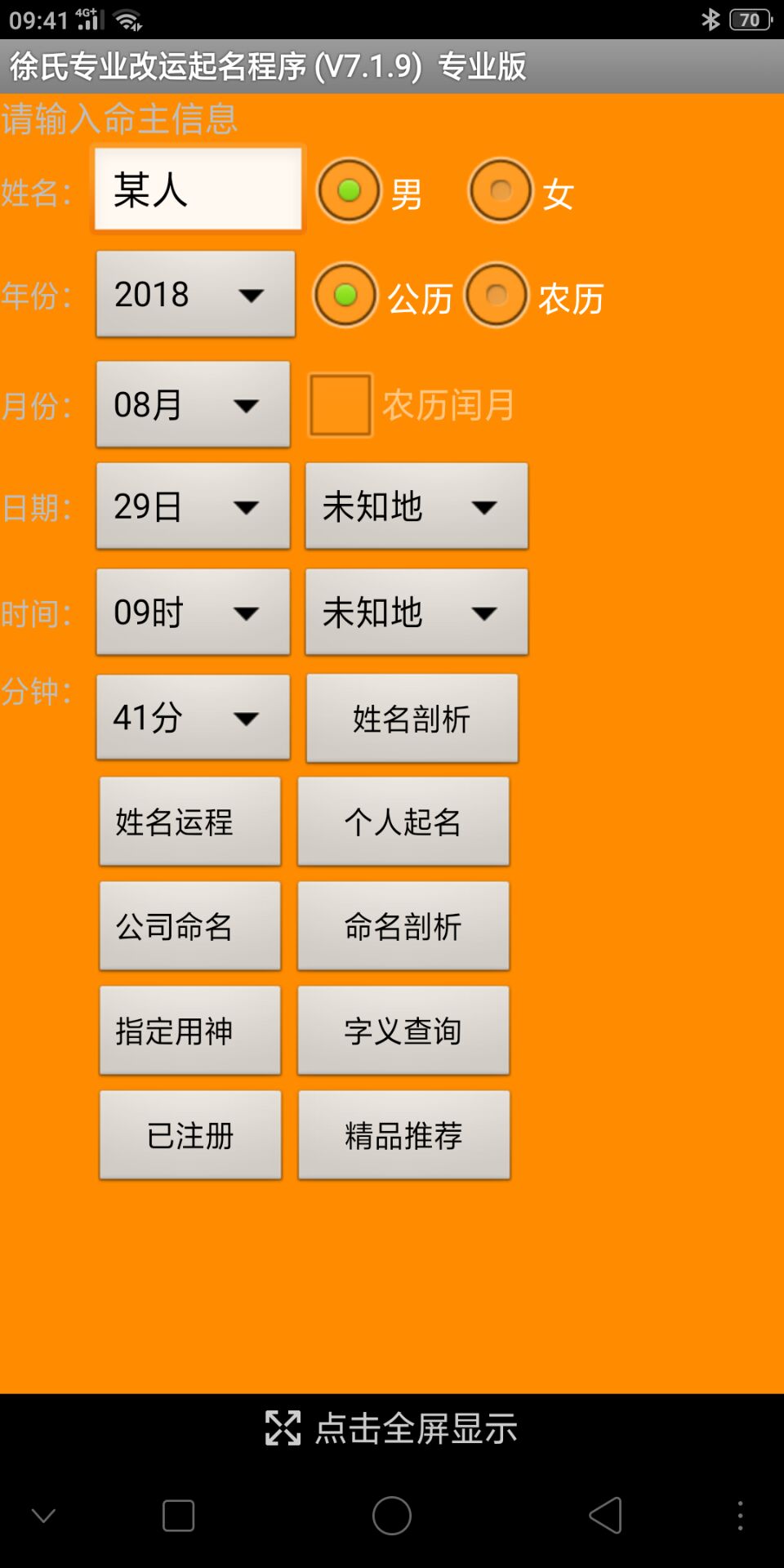Tap 点击全屏显示 to go fullscreen
Image resolution: width=784 pixels, height=1568 pixels.
pos(392,1428)
